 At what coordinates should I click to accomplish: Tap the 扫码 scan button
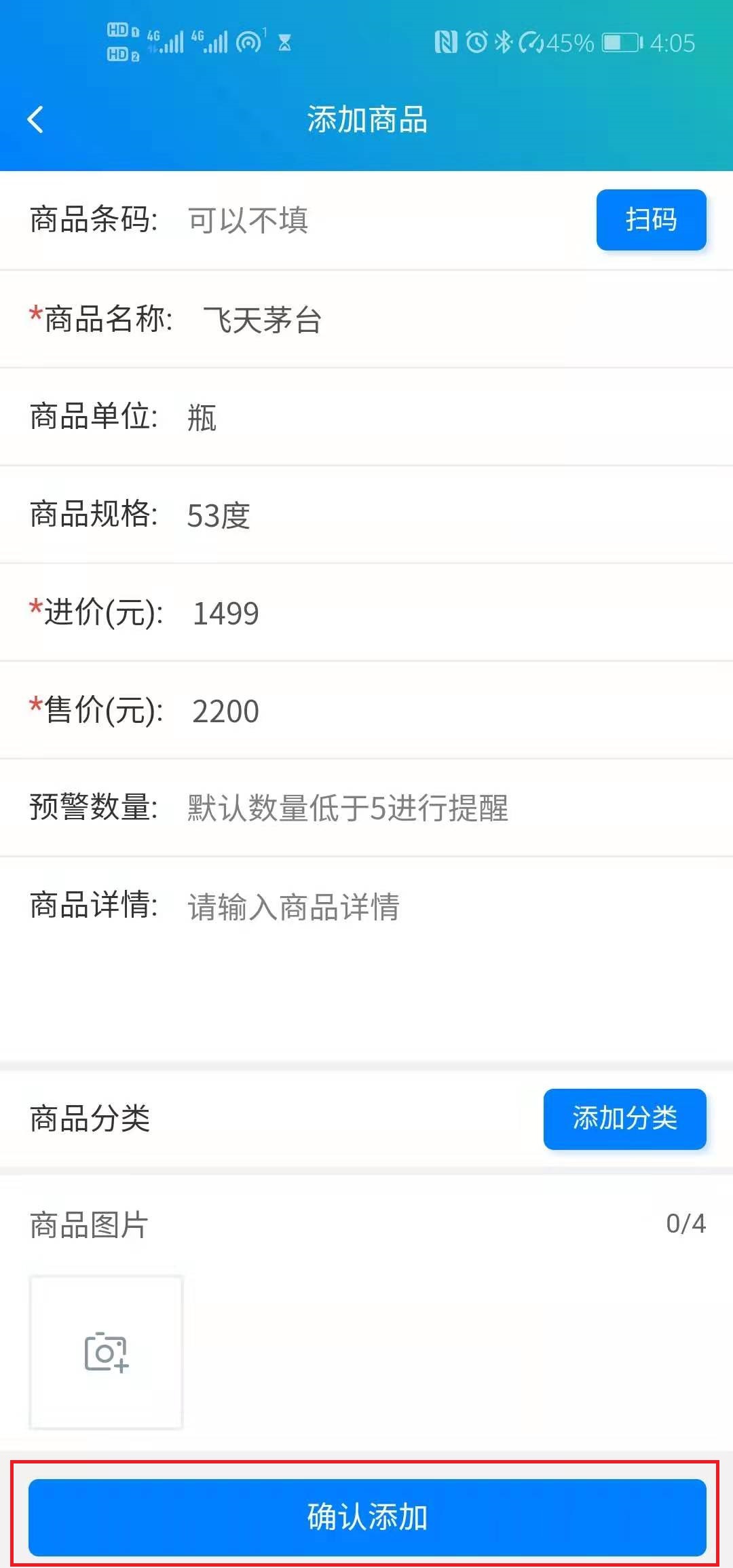point(651,219)
